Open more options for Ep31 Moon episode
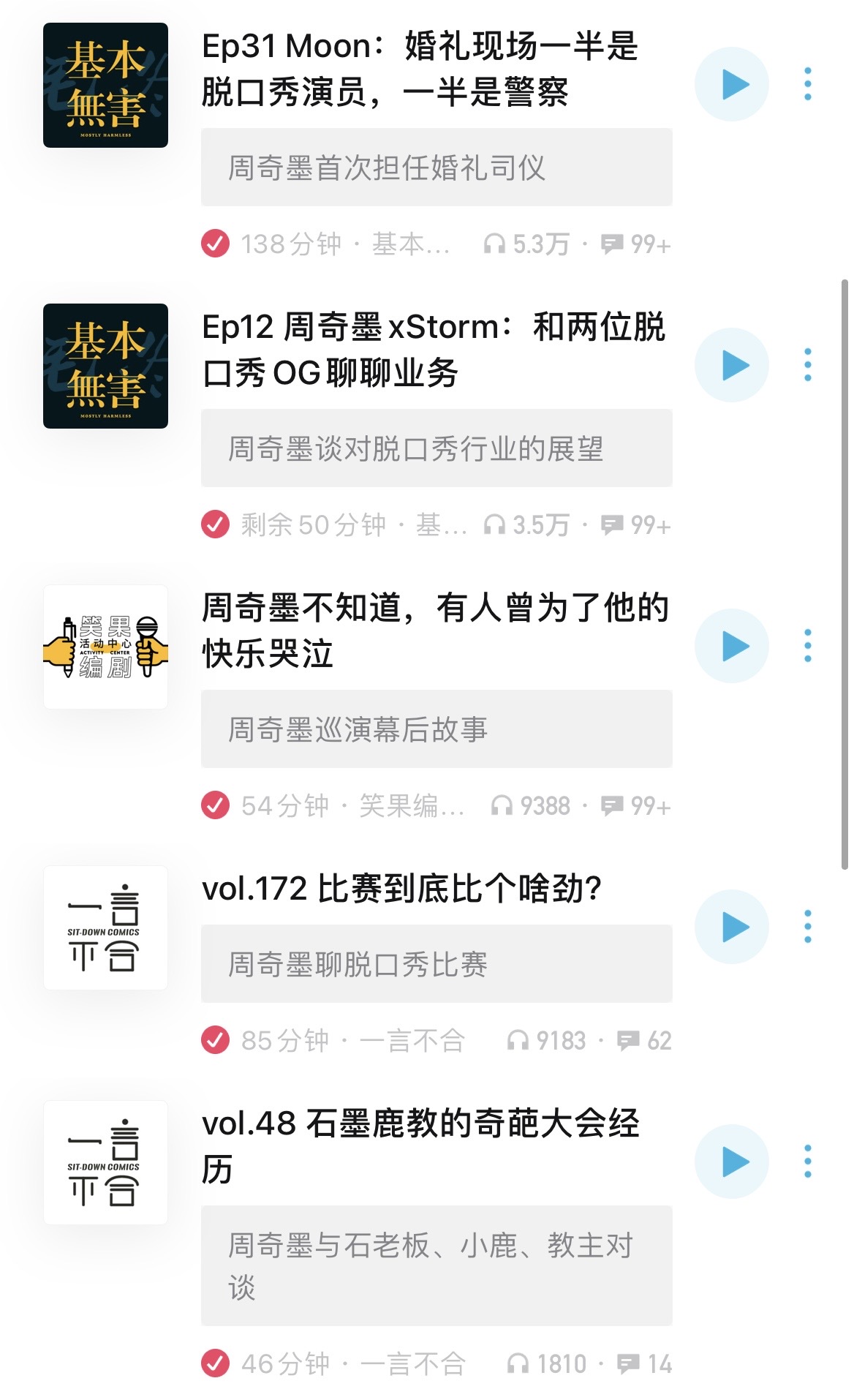This screenshot has width=854, height=1400. pos(807,84)
